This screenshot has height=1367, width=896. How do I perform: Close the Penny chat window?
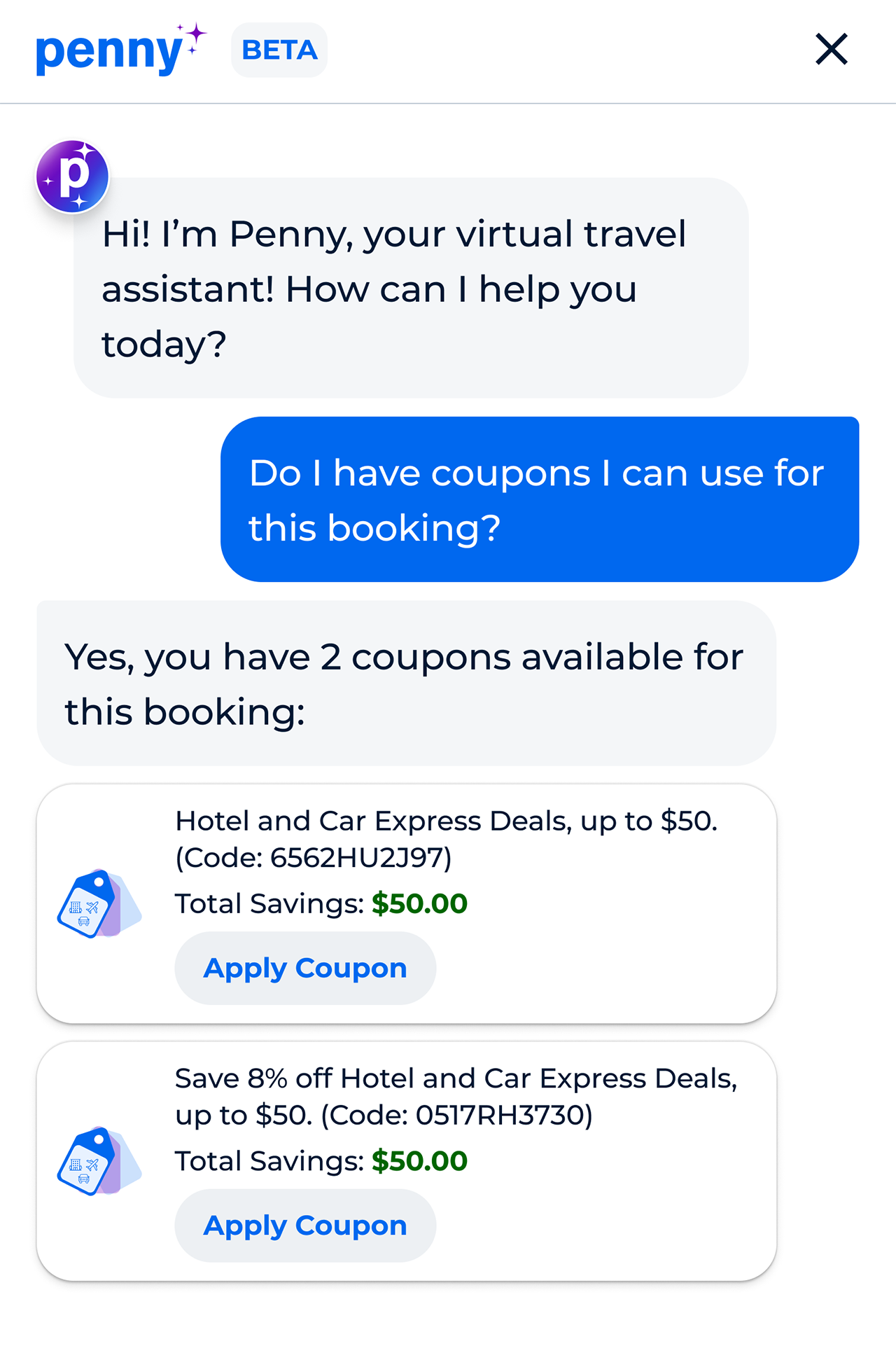[831, 49]
